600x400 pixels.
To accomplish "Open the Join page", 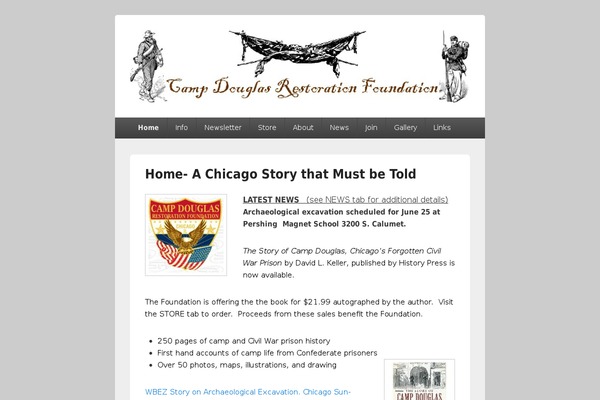I will click(371, 128).
